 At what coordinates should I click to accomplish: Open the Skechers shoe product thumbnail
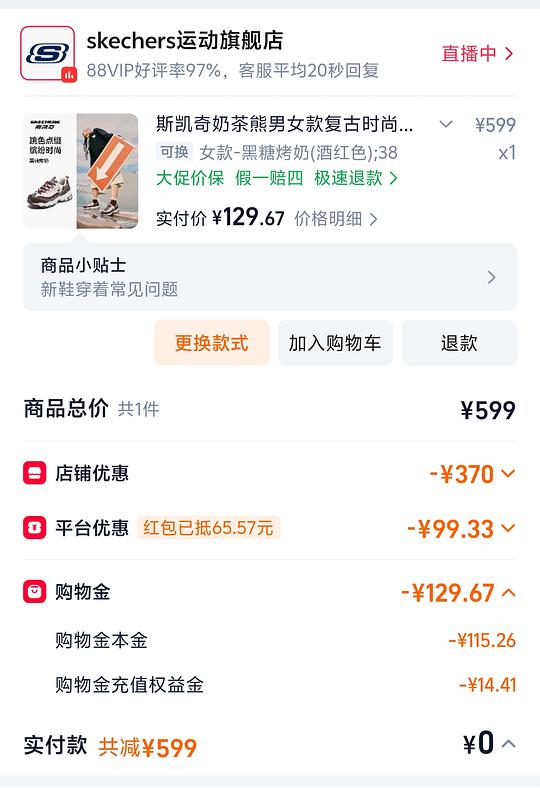pos(80,171)
